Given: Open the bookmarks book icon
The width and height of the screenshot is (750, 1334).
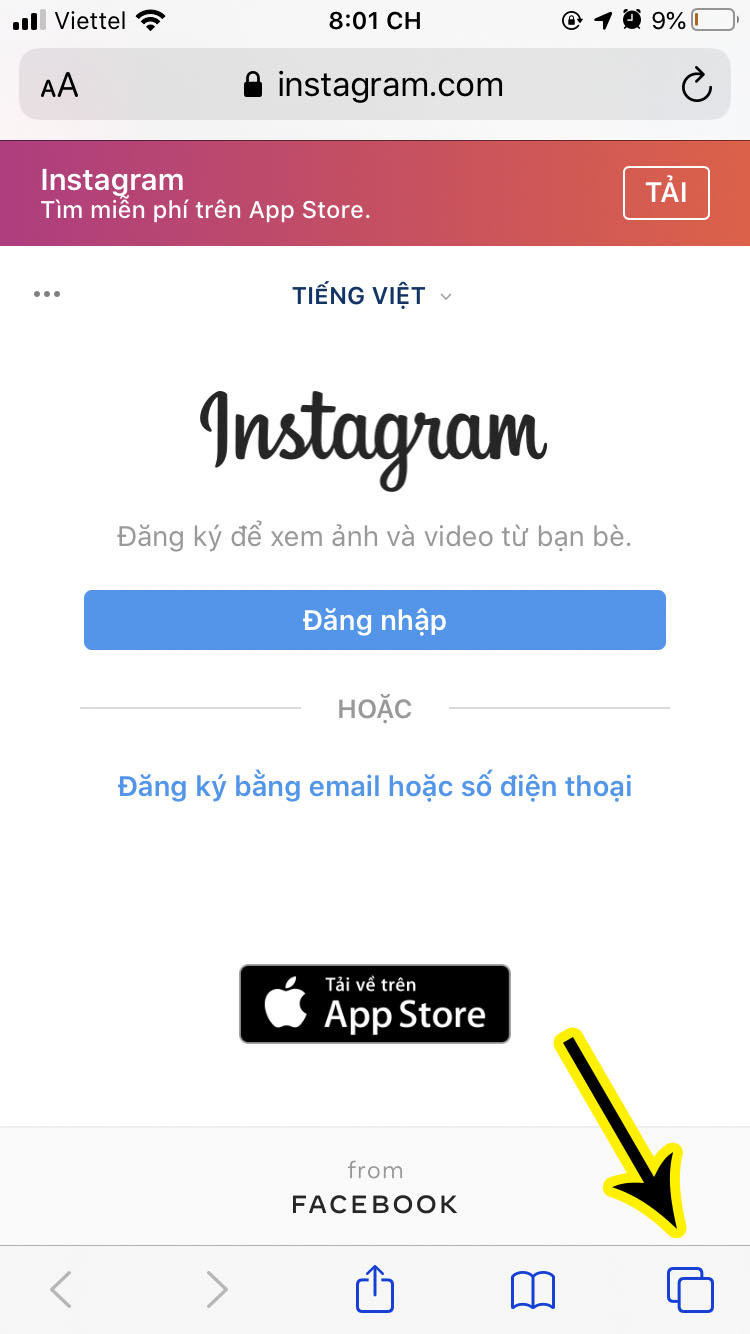Looking at the screenshot, I should point(532,1290).
